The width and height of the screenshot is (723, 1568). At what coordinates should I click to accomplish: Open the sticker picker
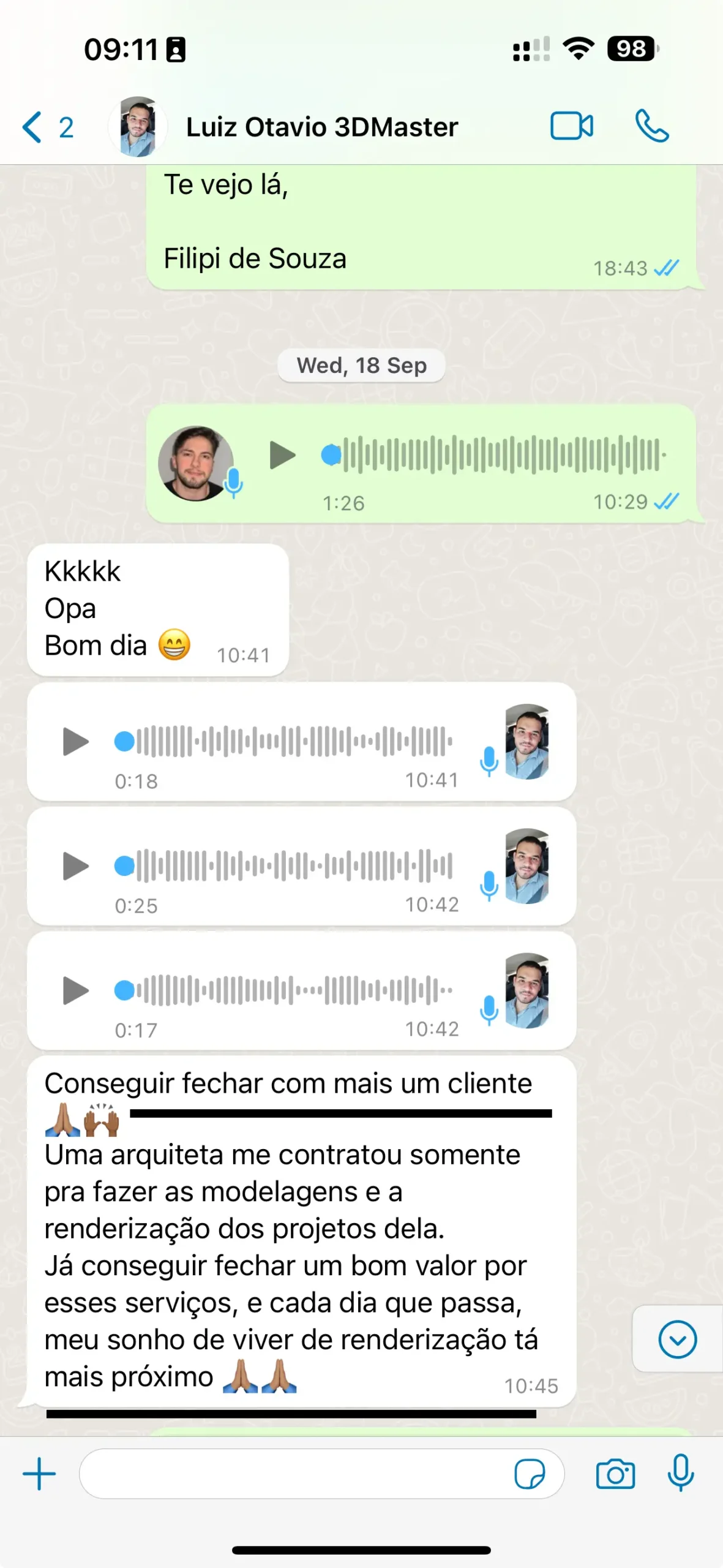coord(530,1474)
